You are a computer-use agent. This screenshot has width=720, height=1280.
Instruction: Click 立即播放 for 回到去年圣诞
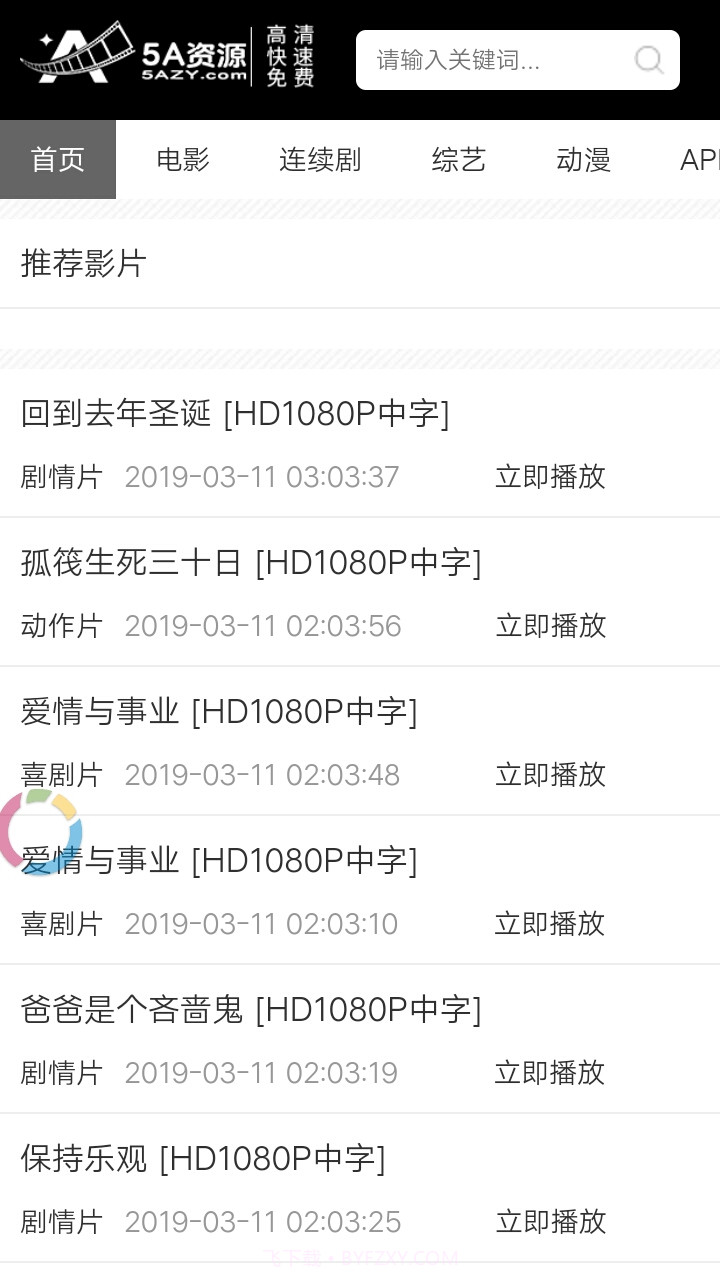pos(548,477)
